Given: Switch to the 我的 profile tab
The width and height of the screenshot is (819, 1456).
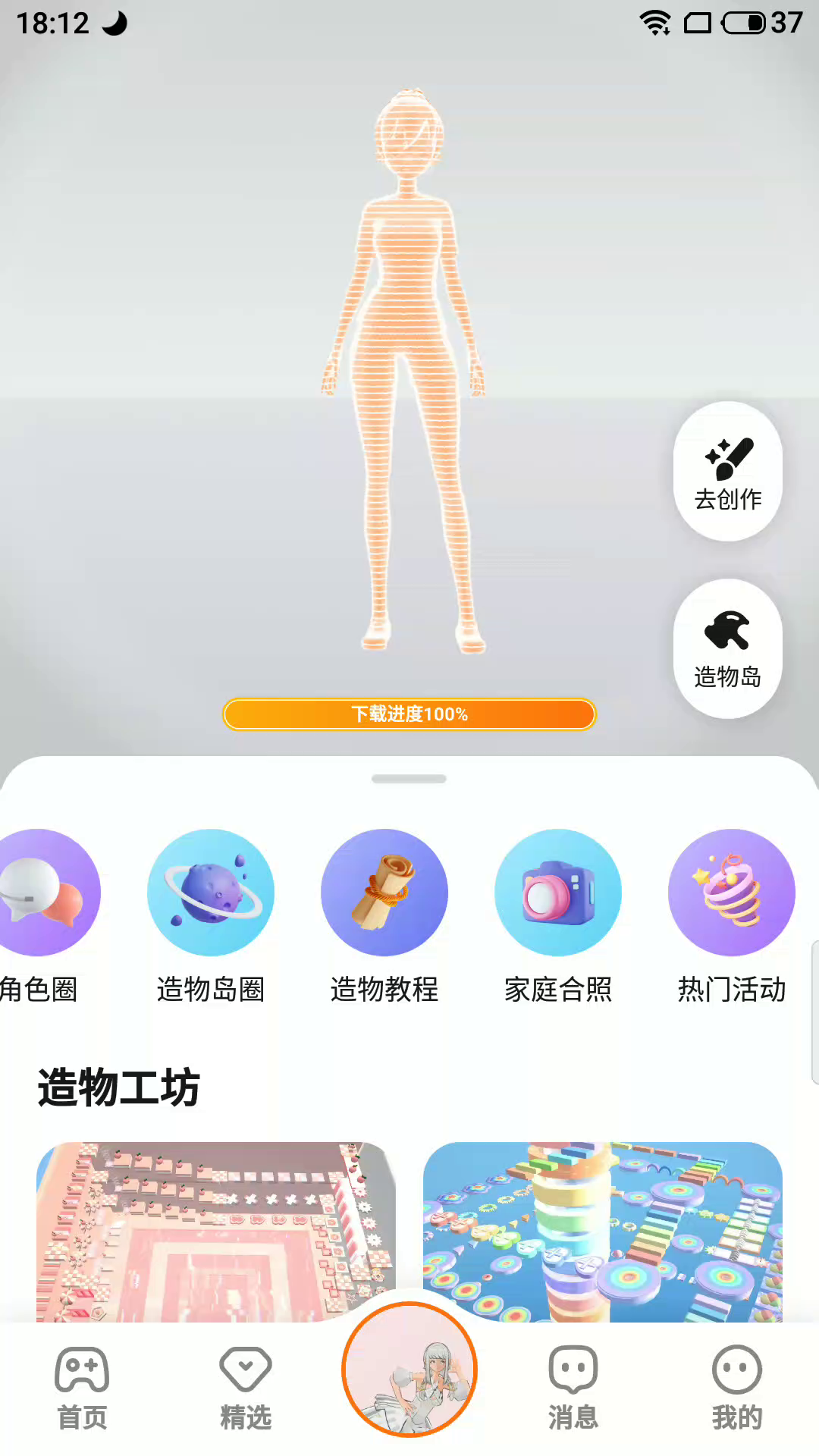Looking at the screenshot, I should point(737,1389).
